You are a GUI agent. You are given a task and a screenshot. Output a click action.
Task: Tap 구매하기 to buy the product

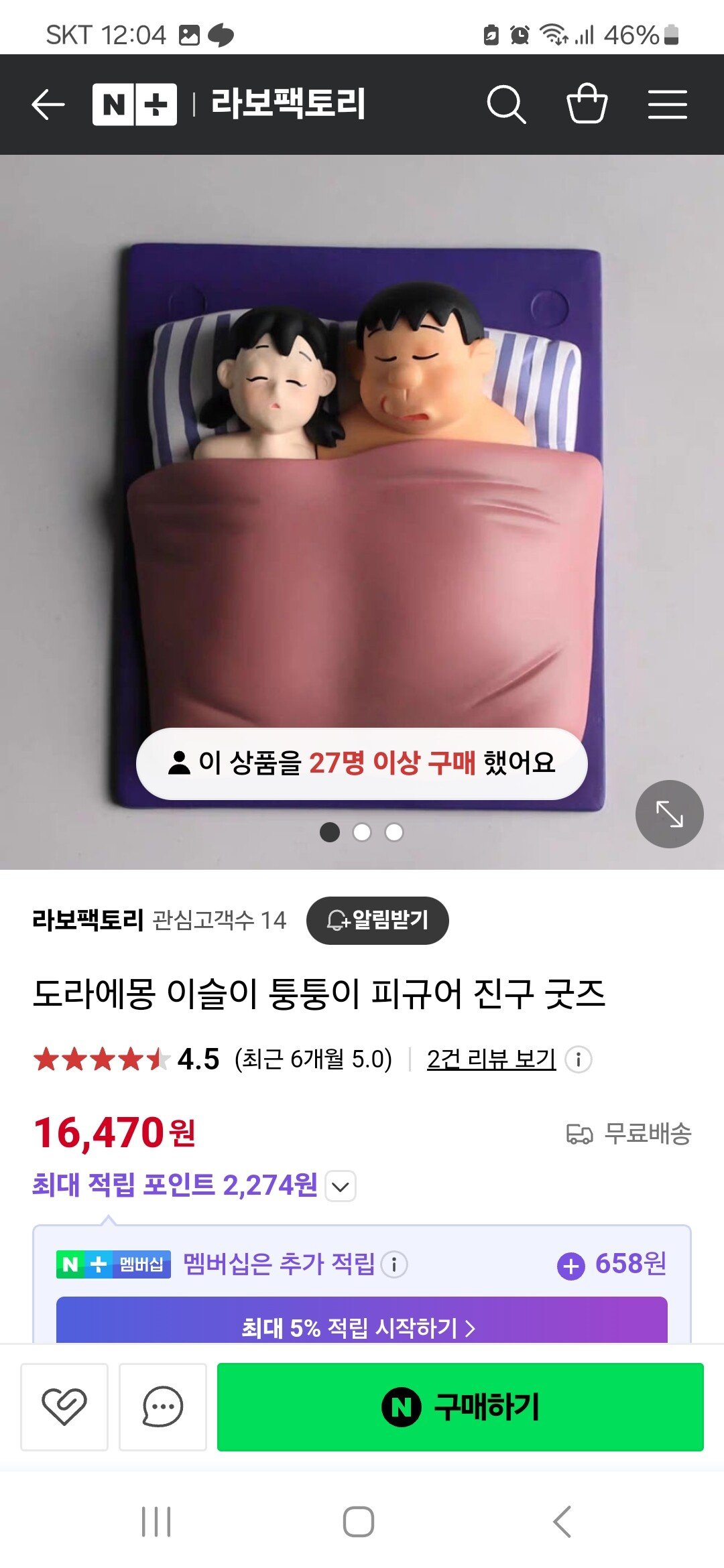pos(460,1407)
